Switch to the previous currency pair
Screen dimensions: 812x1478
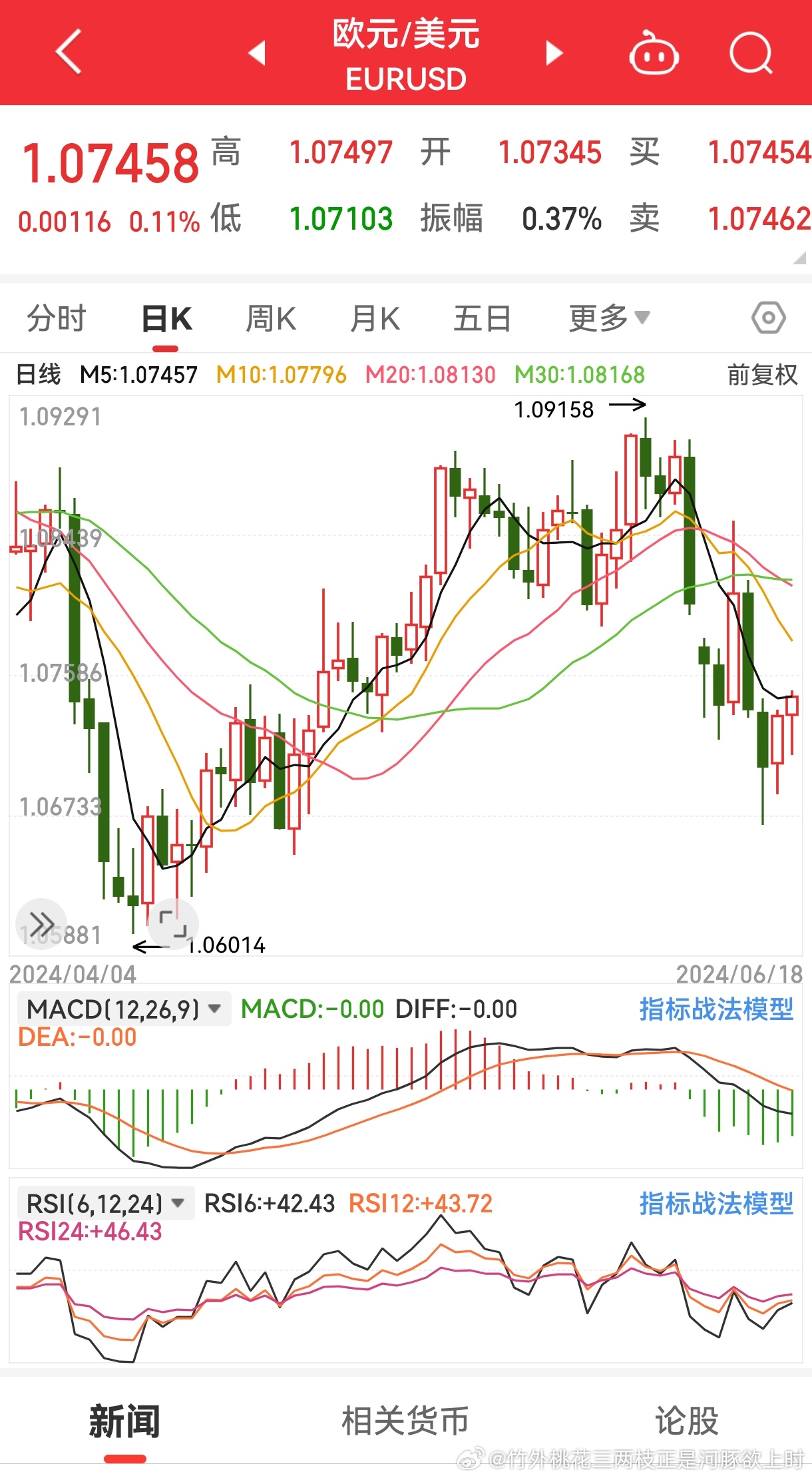tap(257, 53)
